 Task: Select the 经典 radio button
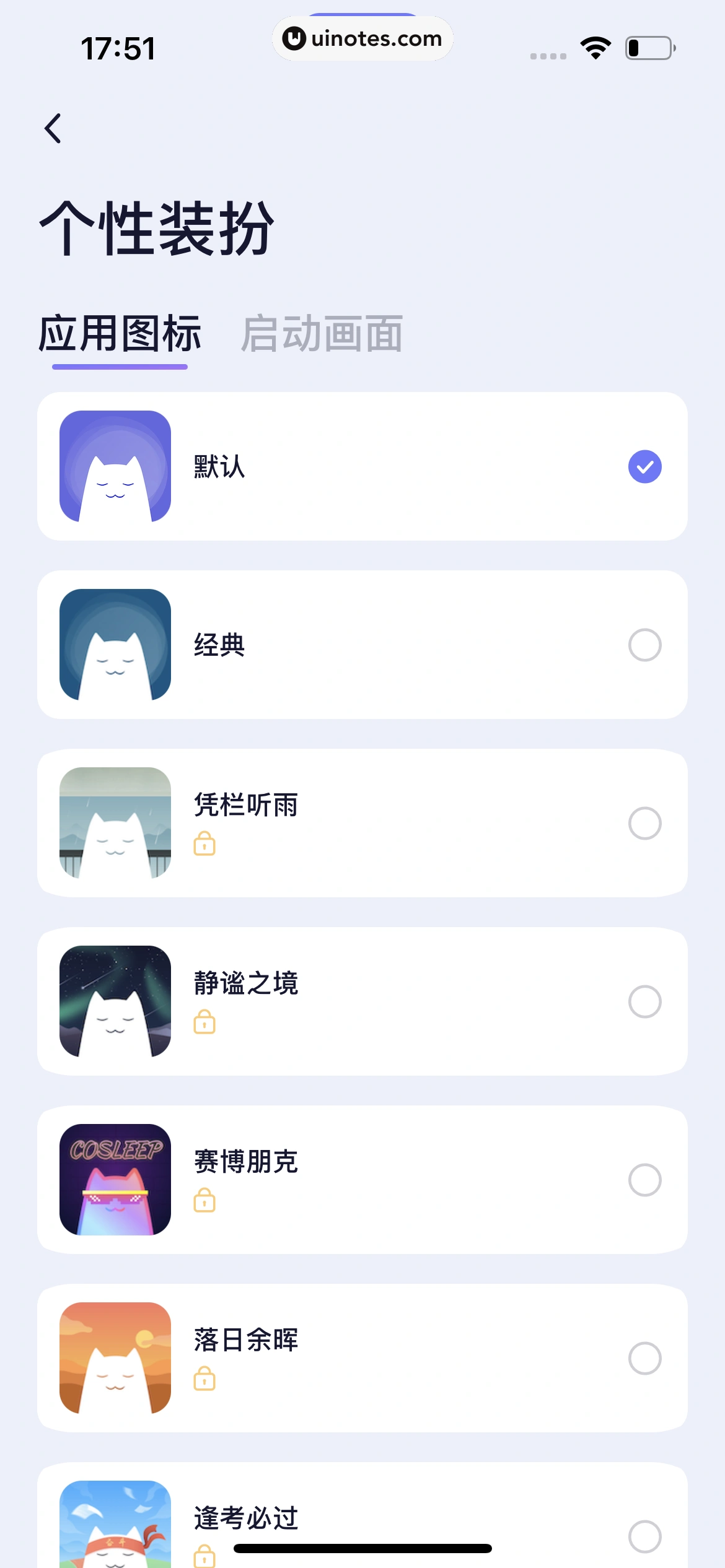coord(645,645)
